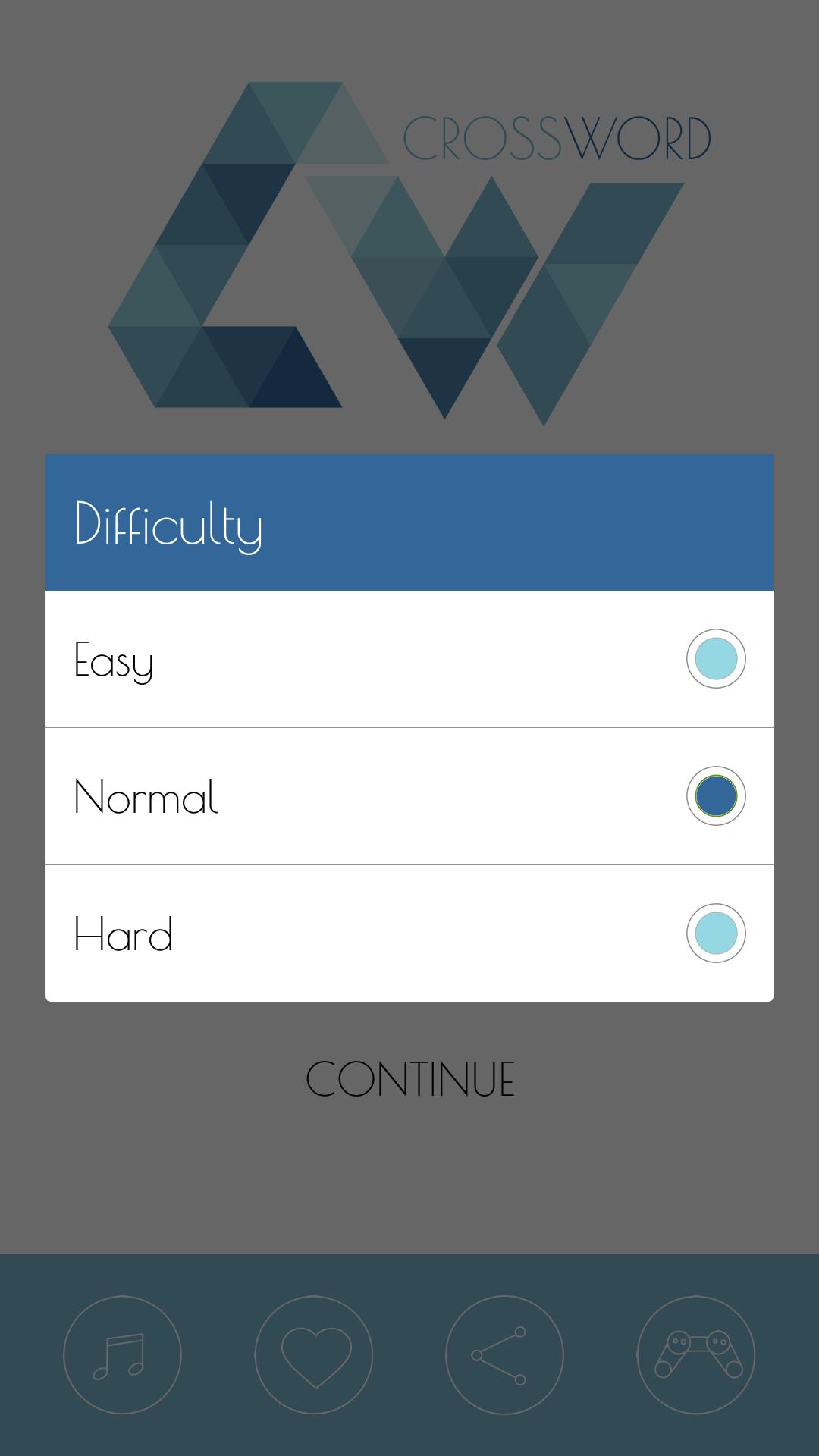Tap CONTINUE to confirm difficulty
The width and height of the screenshot is (819, 1456).
(409, 1079)
